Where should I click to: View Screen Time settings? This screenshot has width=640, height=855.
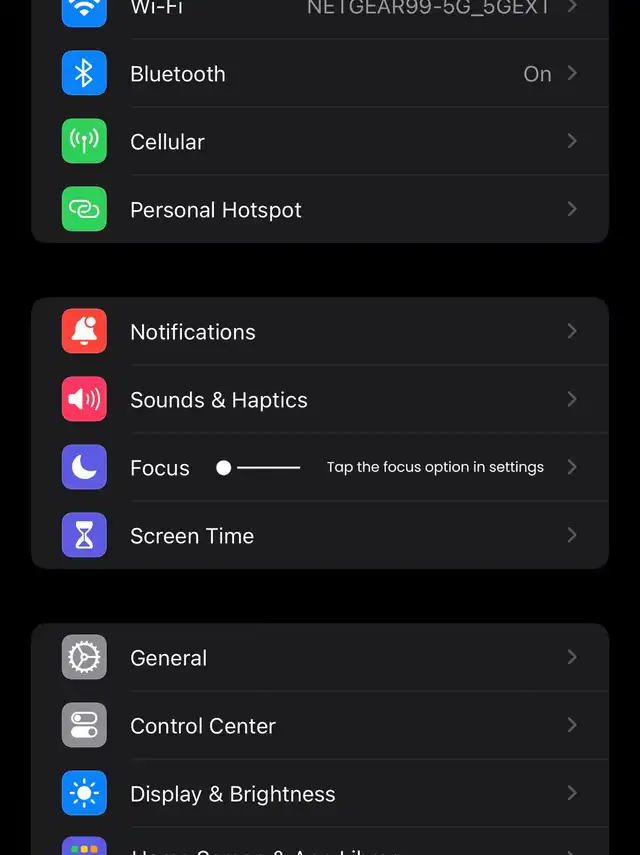[x=320, y=536]
